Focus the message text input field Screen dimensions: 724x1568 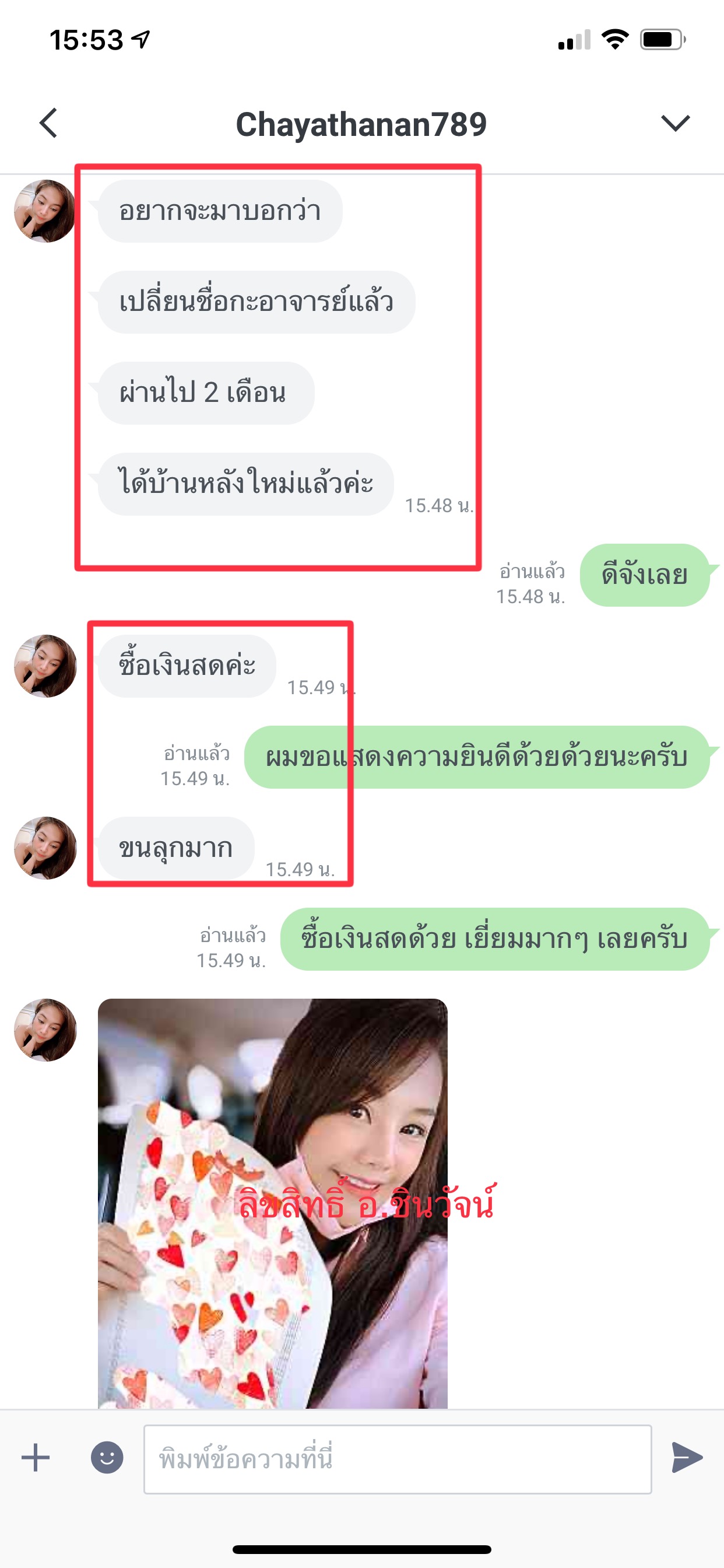tap(398, 1459)
